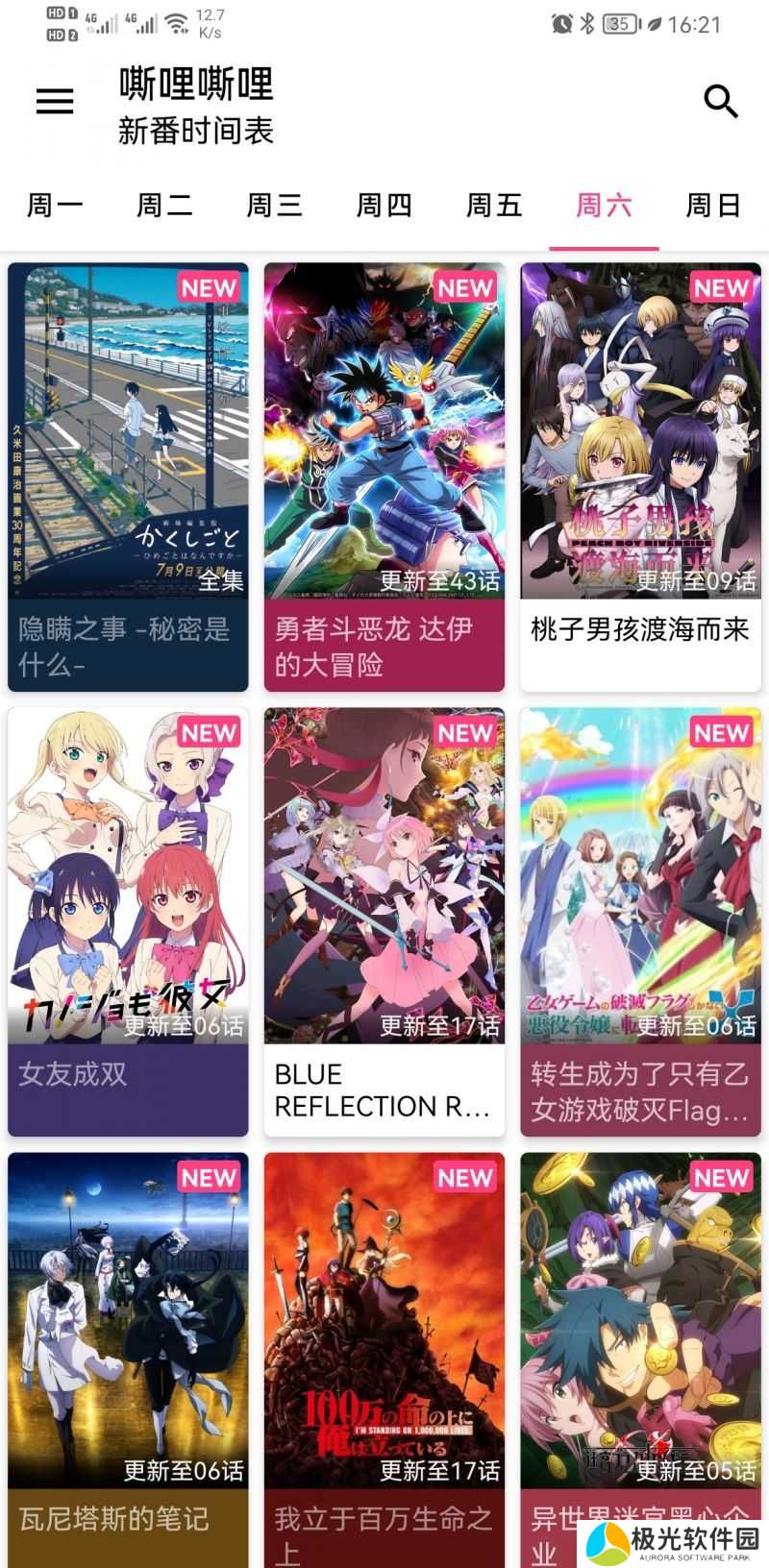The width and height of the screenshot is (769, 1568).
Task: Select the 周三 tab
Action: [x=274, y=205]
